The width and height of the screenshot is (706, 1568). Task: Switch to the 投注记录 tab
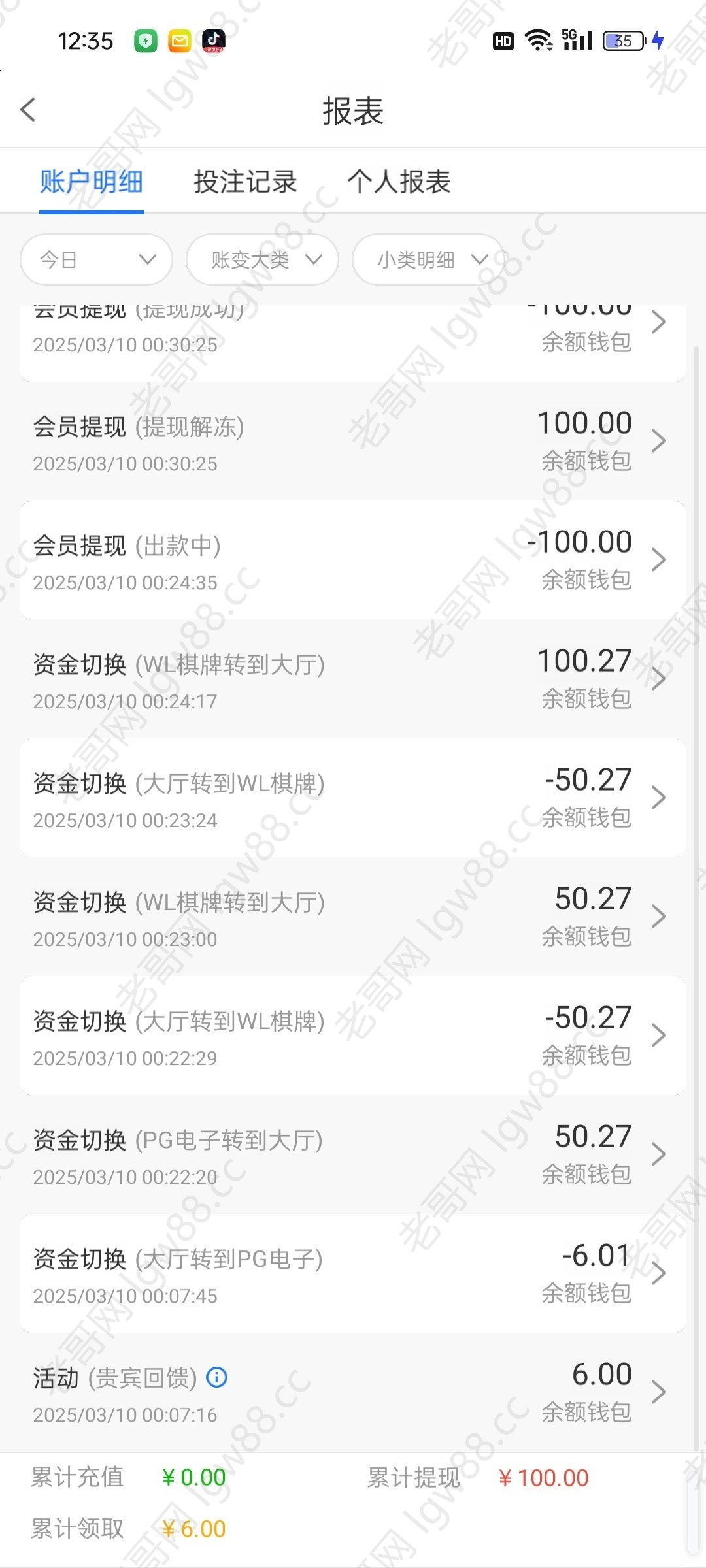coord(245,182)
